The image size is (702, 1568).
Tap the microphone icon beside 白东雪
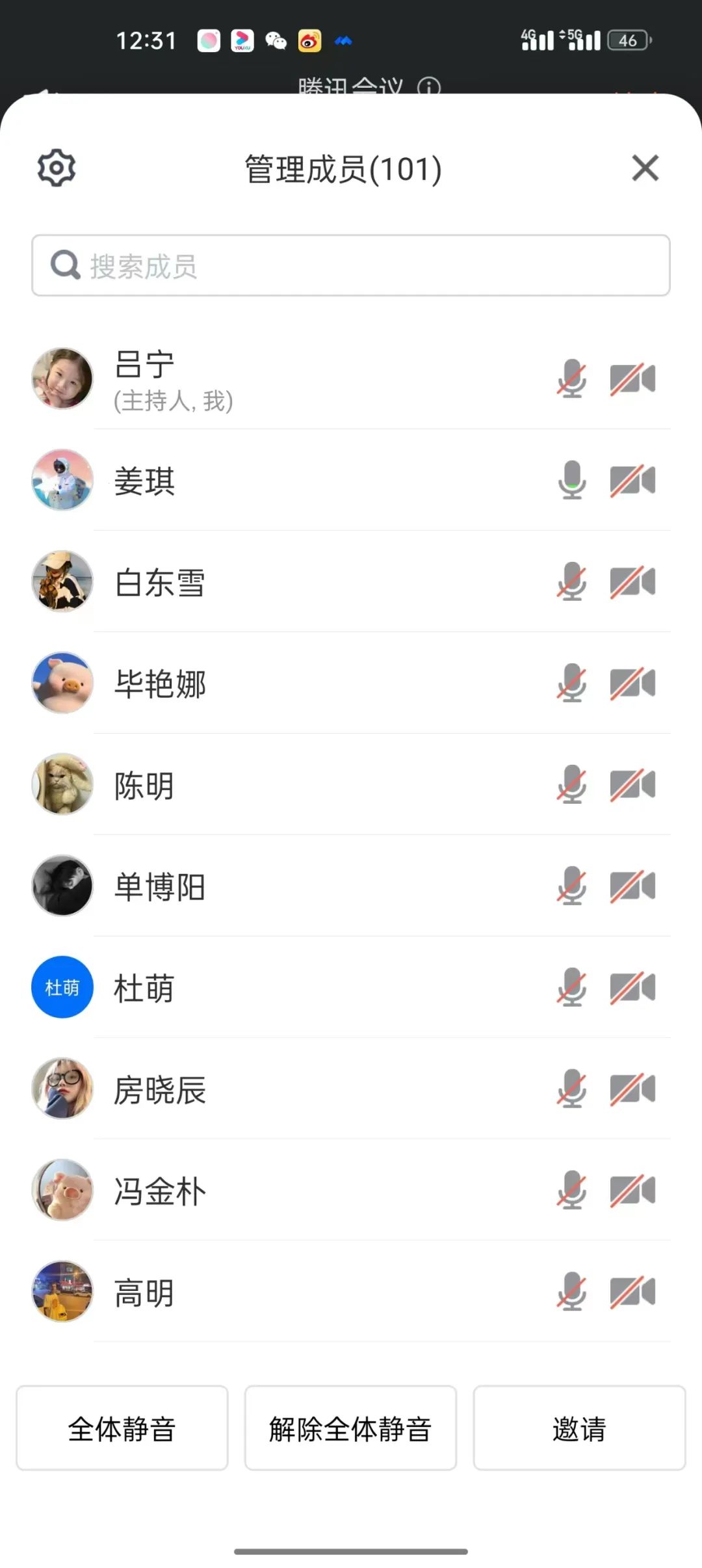[572, 582]
